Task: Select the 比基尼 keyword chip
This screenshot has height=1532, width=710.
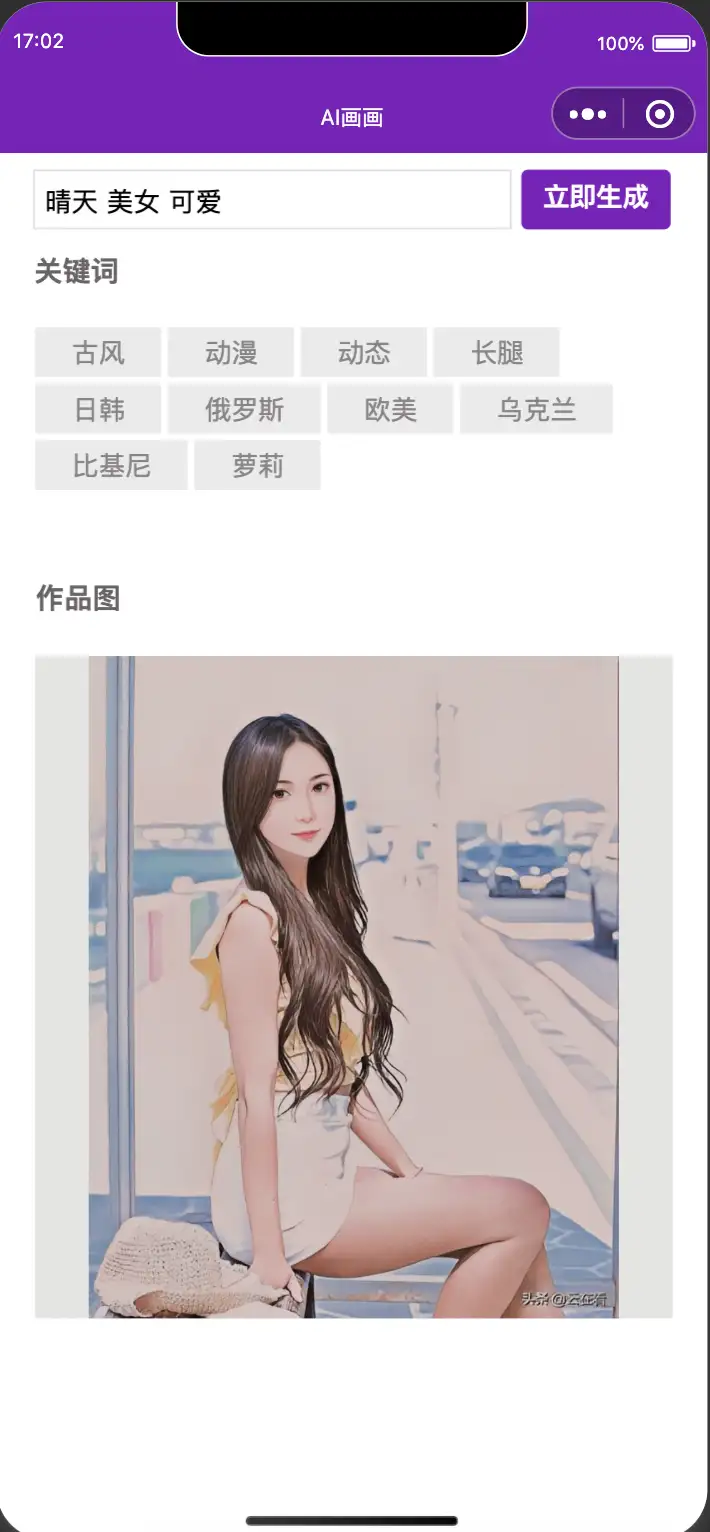Action: pos(111,465)
